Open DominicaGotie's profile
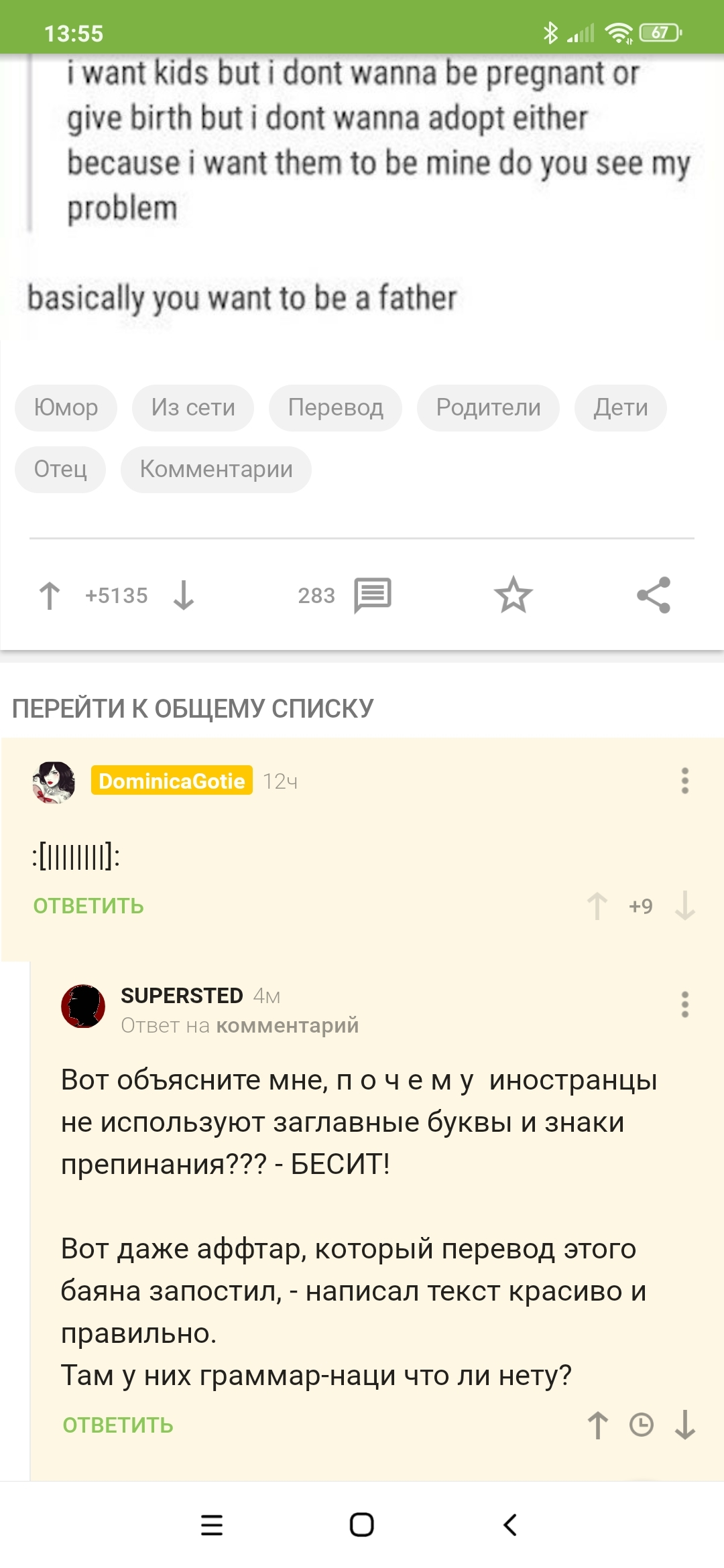The image size is (724, 1568). [x=172, y=781]
